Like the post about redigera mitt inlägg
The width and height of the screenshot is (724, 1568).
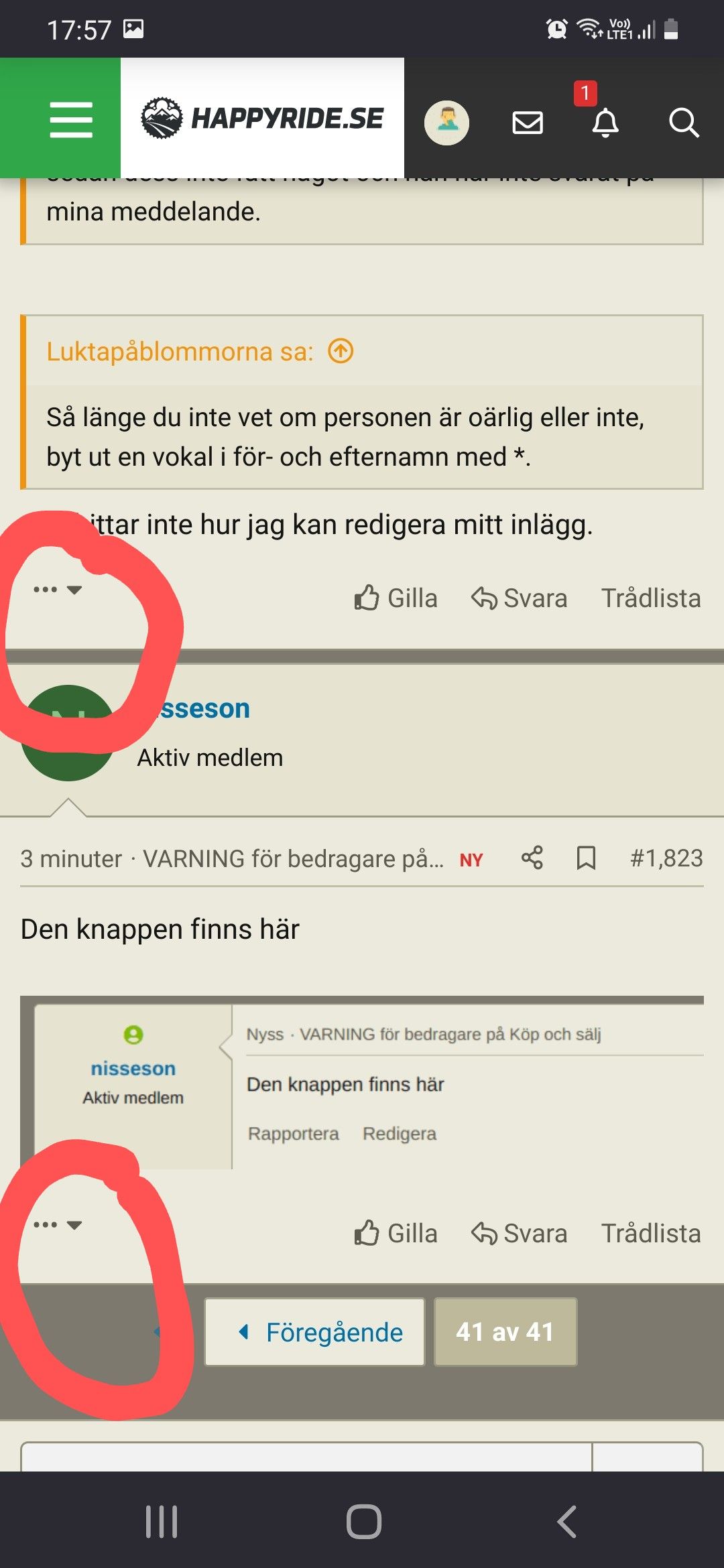point(396,598)
